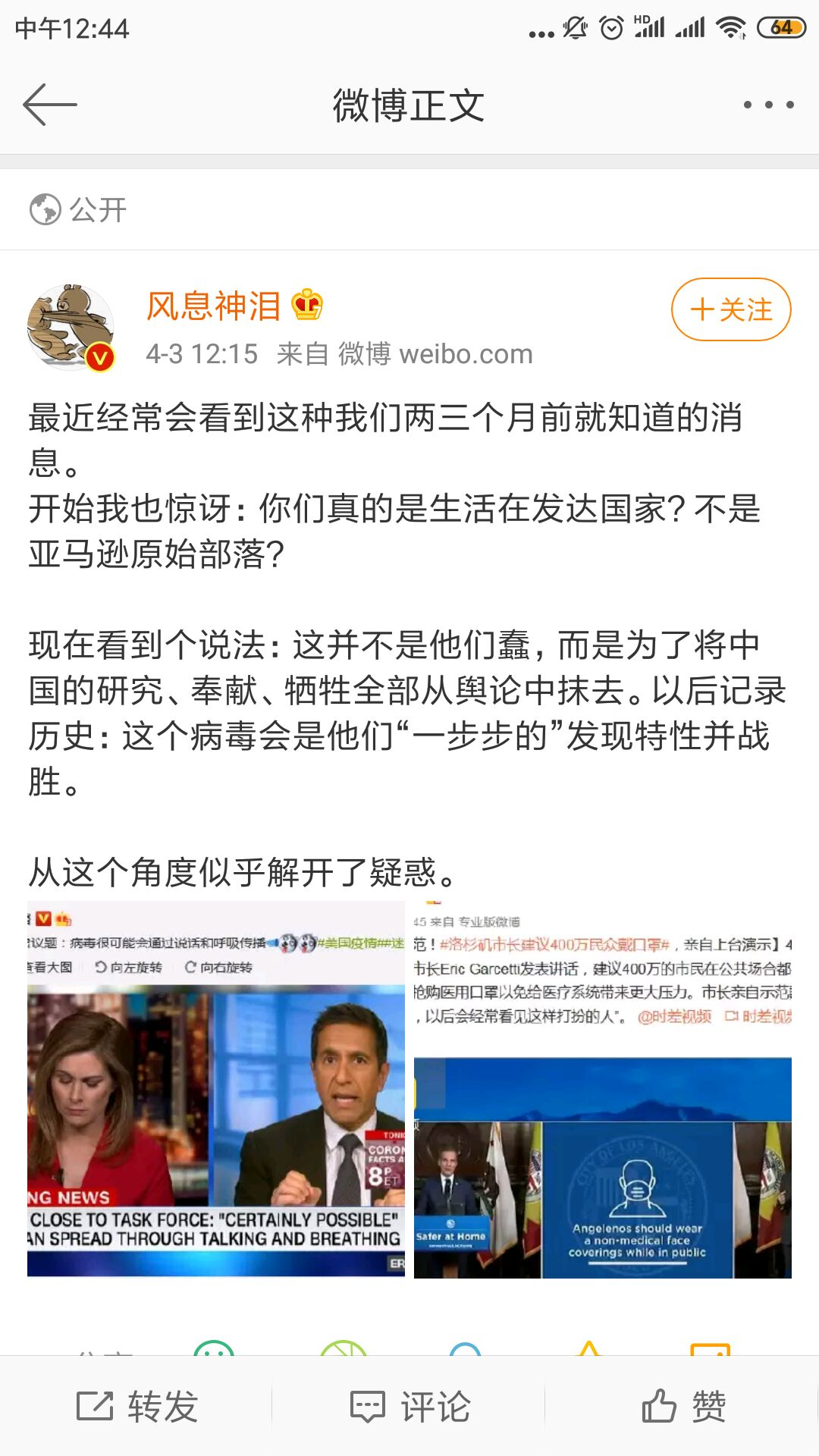Repost this Weibo via 转发
819x1456 pixels.
tap(137, 1407)
